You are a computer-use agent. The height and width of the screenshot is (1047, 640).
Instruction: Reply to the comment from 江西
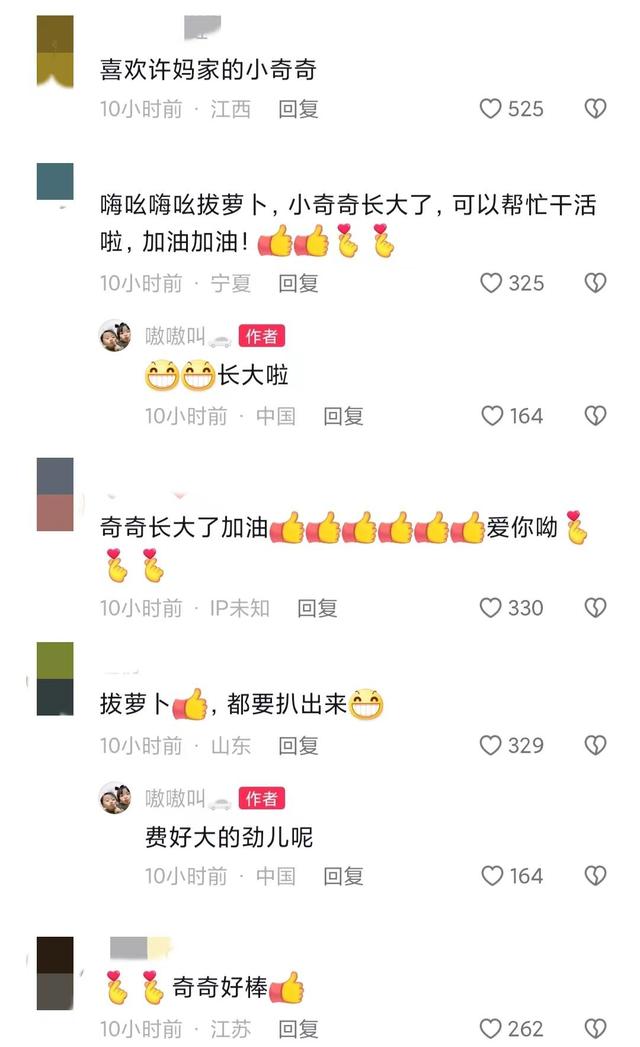[298, 109]
